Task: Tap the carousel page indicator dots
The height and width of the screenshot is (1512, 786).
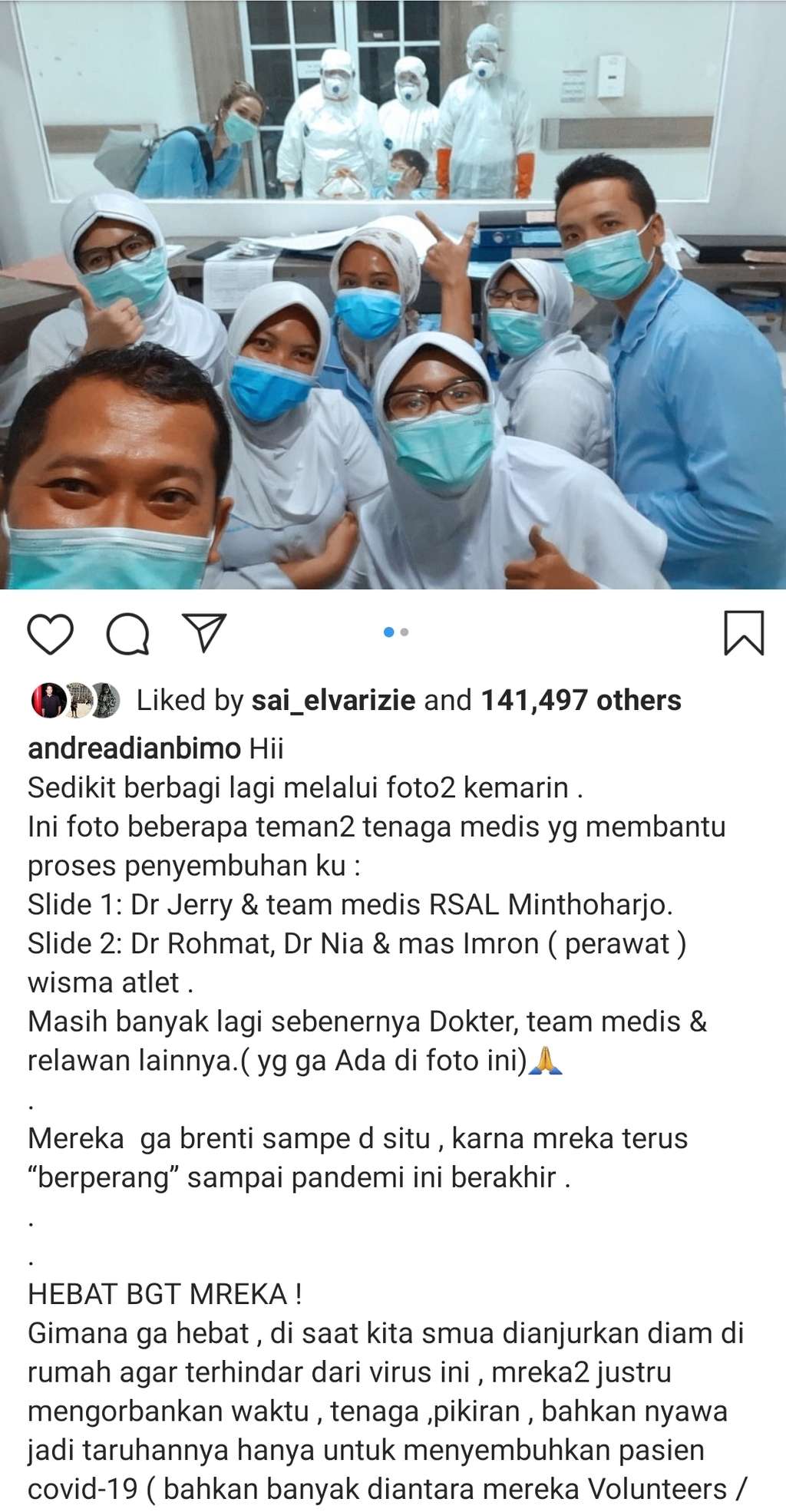Action: point(396,632)
